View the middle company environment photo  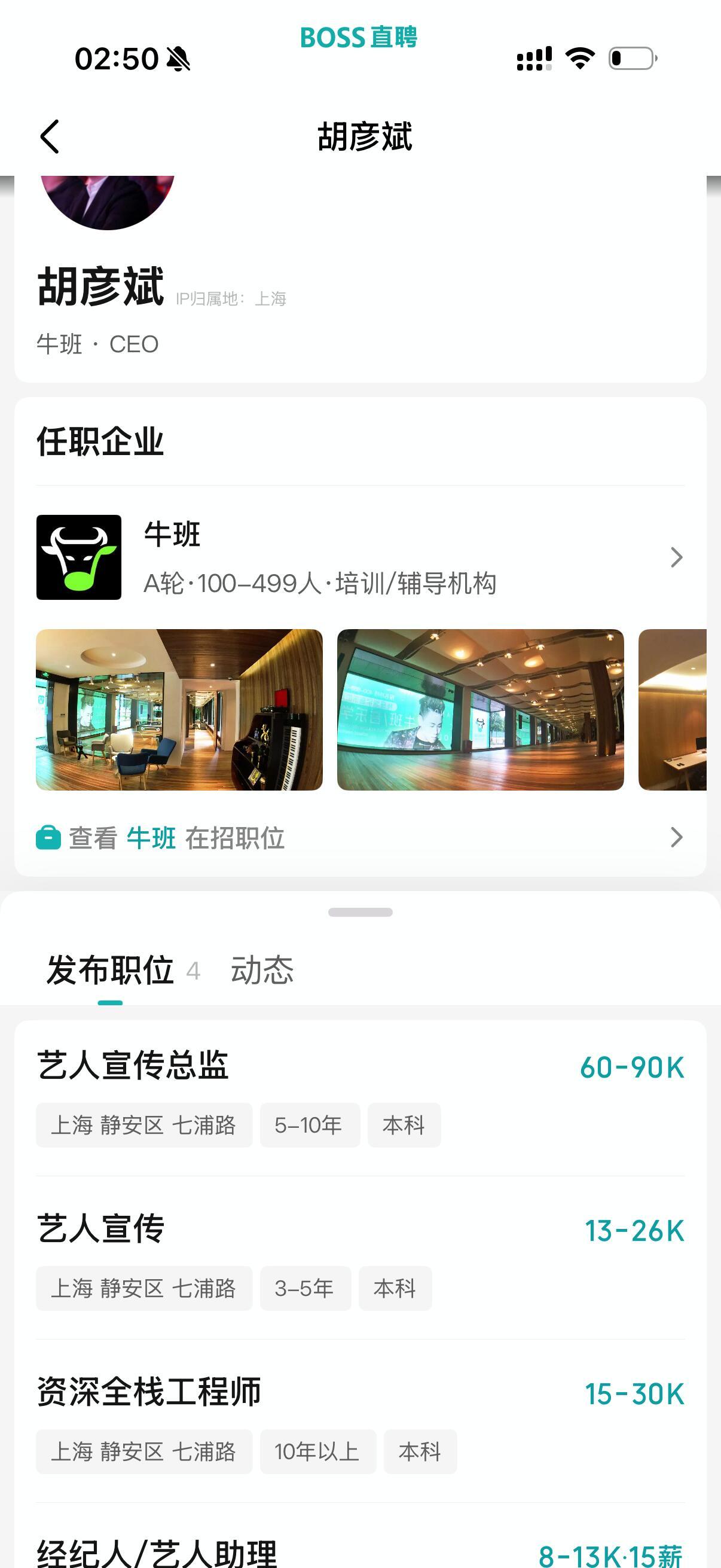480,709
